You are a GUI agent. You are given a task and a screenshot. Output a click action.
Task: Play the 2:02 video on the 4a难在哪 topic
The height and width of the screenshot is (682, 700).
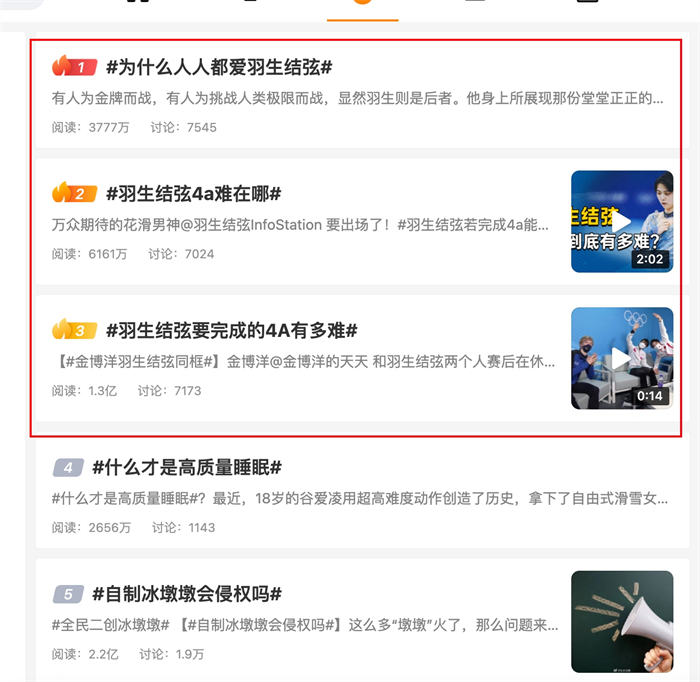click(621, 221)
